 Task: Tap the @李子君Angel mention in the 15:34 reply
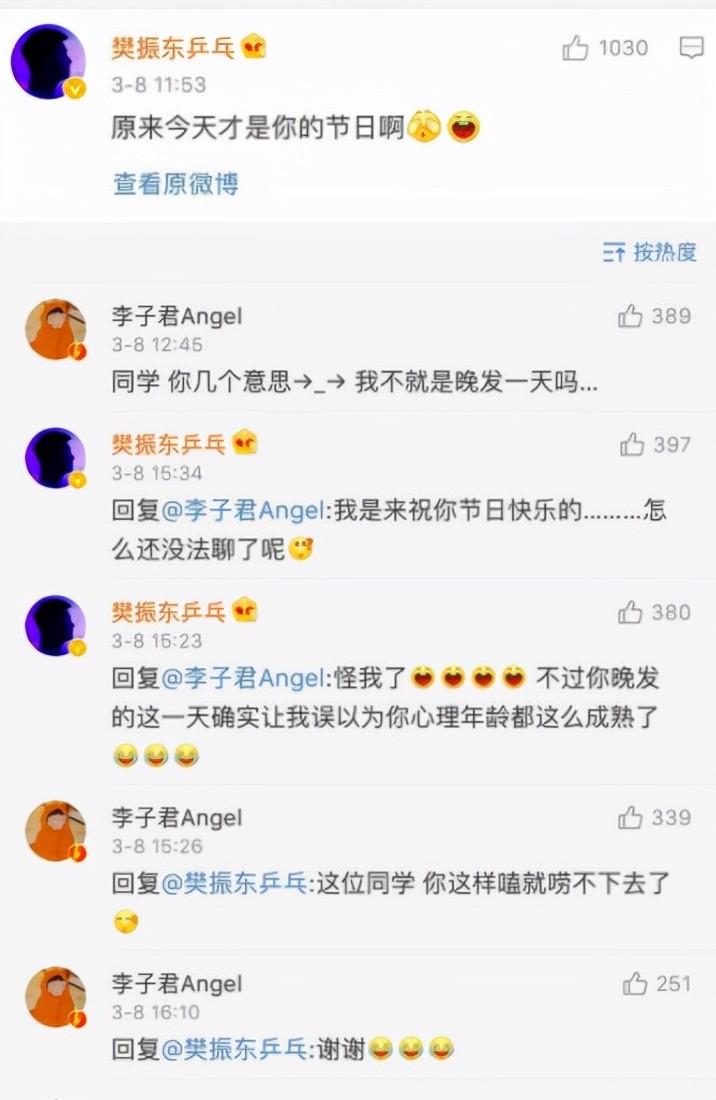tap(243, 511)
